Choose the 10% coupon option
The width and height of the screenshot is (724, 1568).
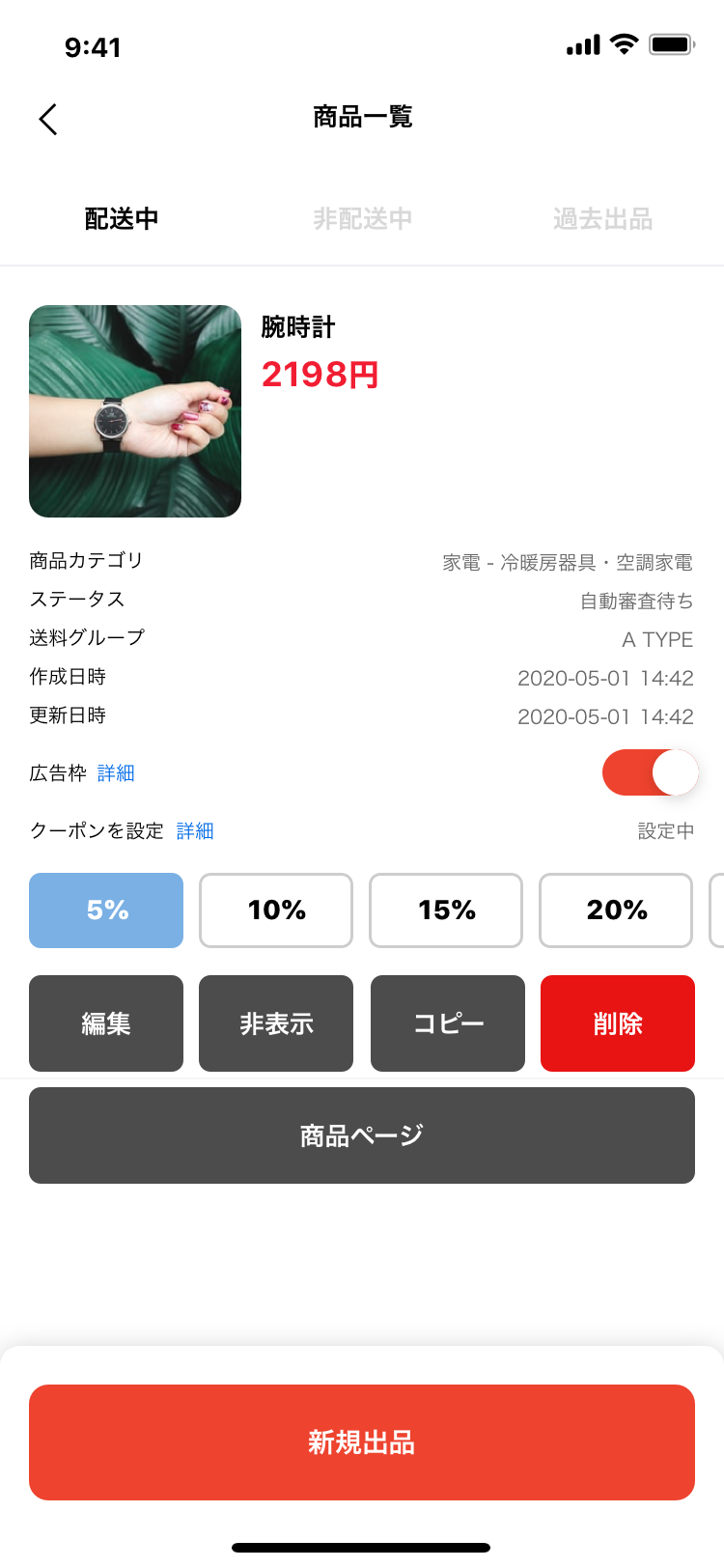(276, 910)
